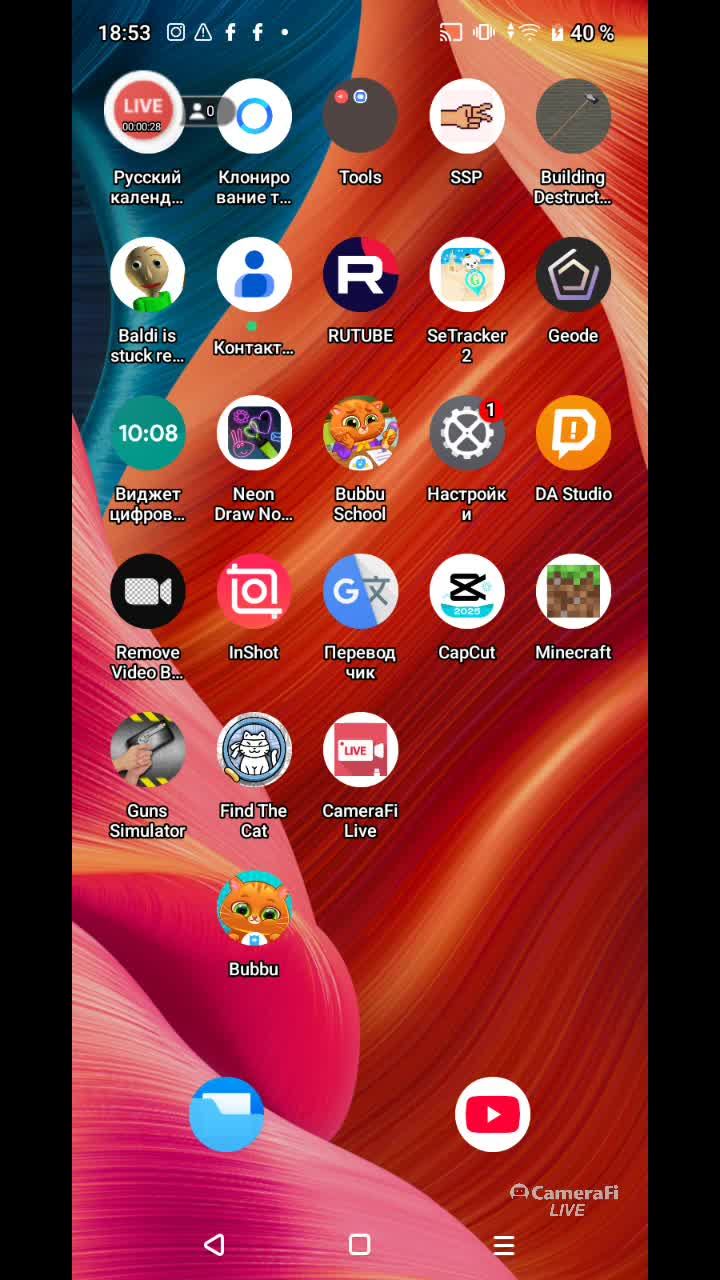
Task: Open the Настройки settings app
Action: tap(467, 434)
